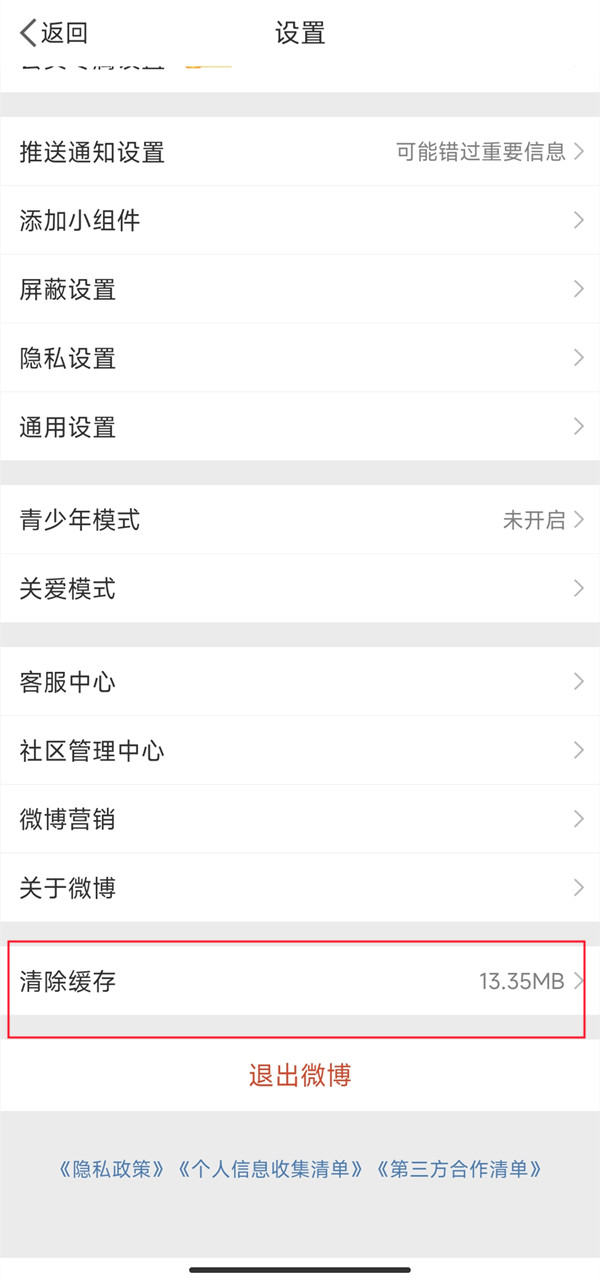Image resolution: width=600 pixels, height=1282 pixels.
Task: Open 客服中心
Action: tap(300, 682)
